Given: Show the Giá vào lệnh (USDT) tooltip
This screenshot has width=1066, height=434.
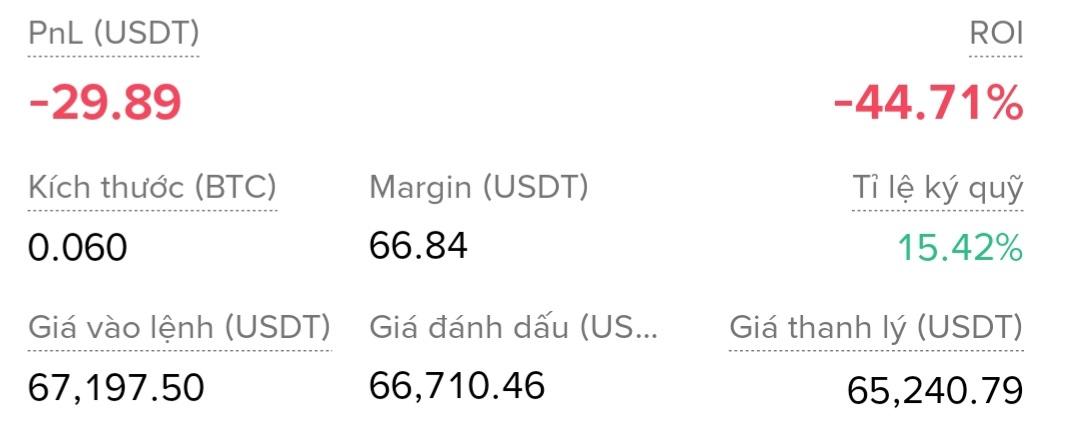Looking at the screenshot, I should point(179,327).
